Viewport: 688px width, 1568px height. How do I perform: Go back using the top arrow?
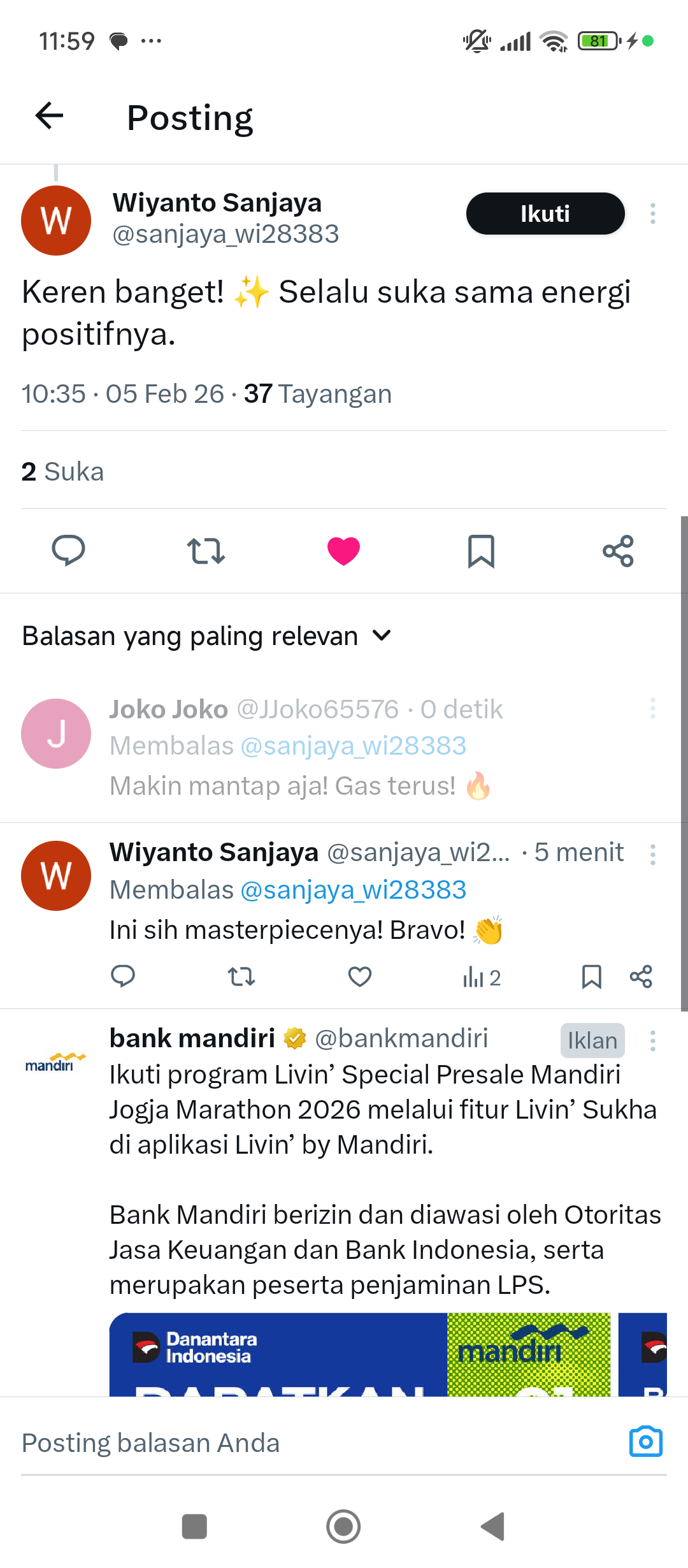coord(49,116)
